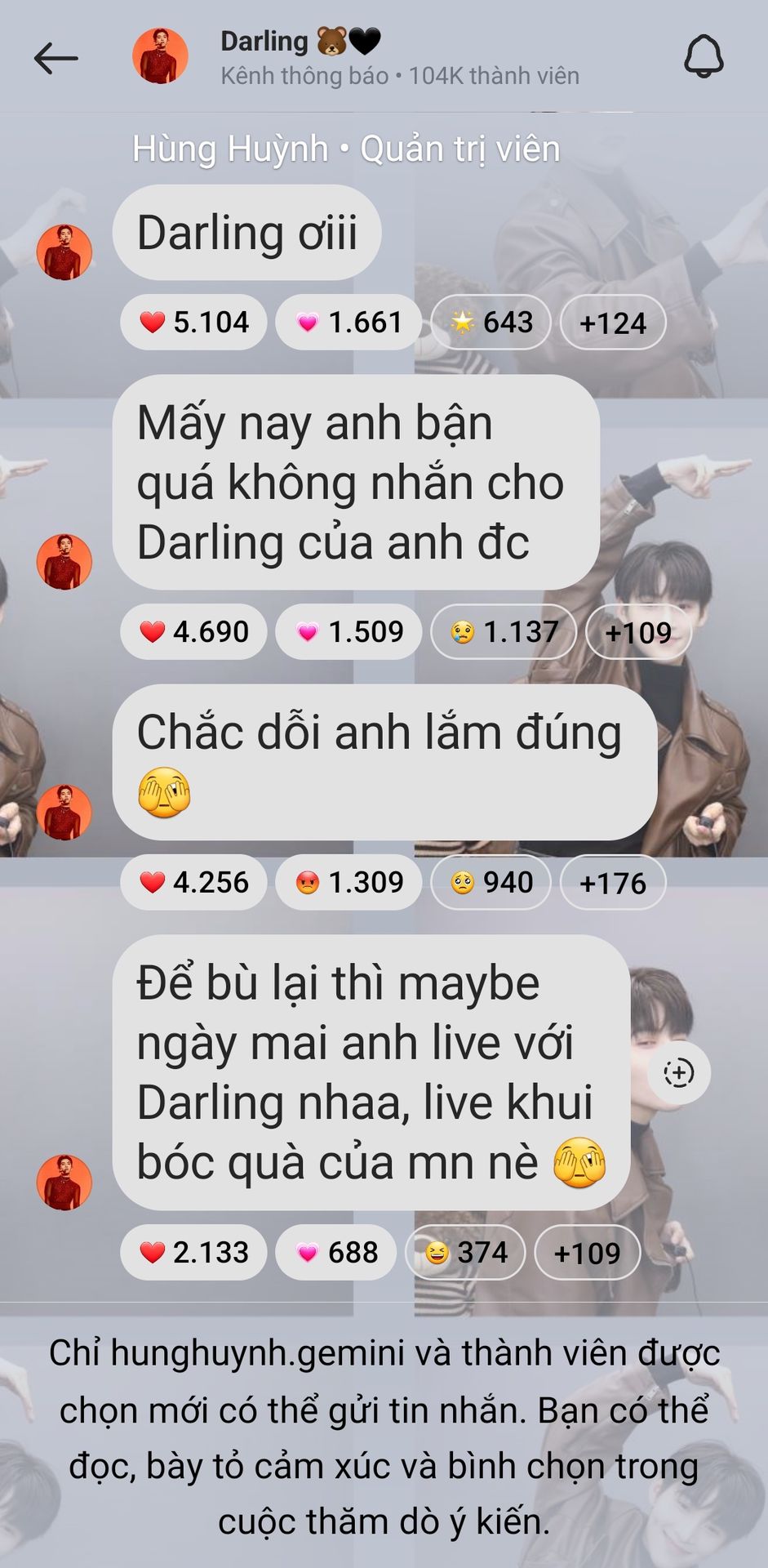Viewport: 768px width, 1568px height.
Task: Tap the laughing face 374 reaction
Action: 465,1252
